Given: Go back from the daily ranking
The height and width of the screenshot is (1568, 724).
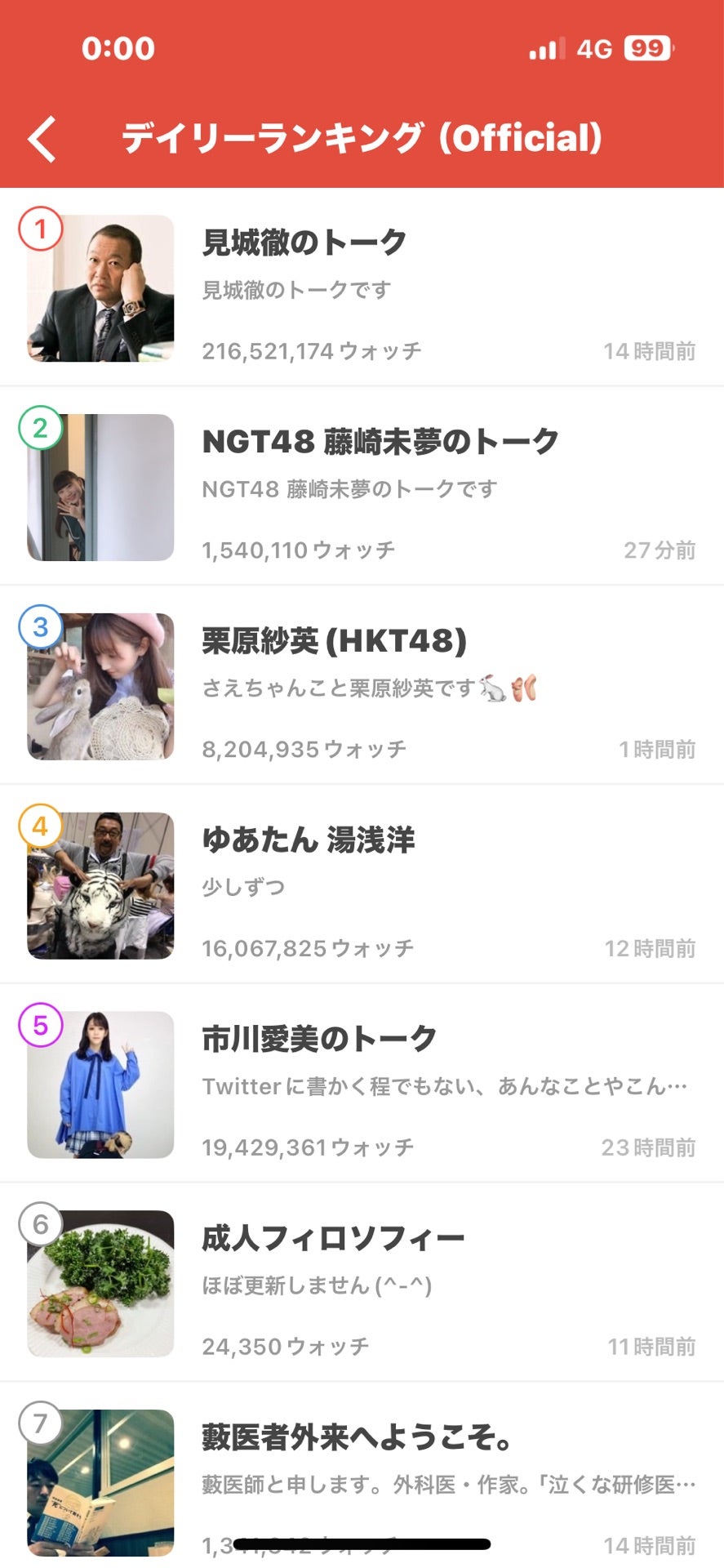Looking at the screenshot, I should [x=42, y=139].
